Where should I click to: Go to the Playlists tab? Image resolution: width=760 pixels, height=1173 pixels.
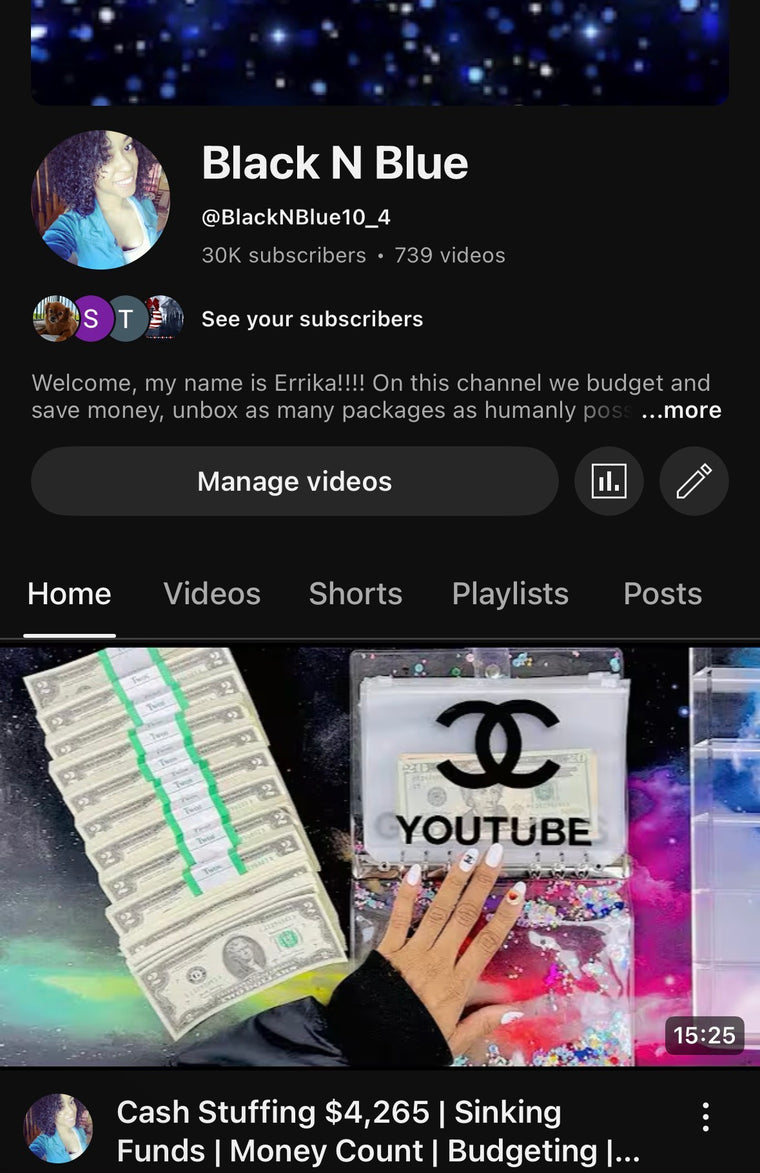click(510, 594)
